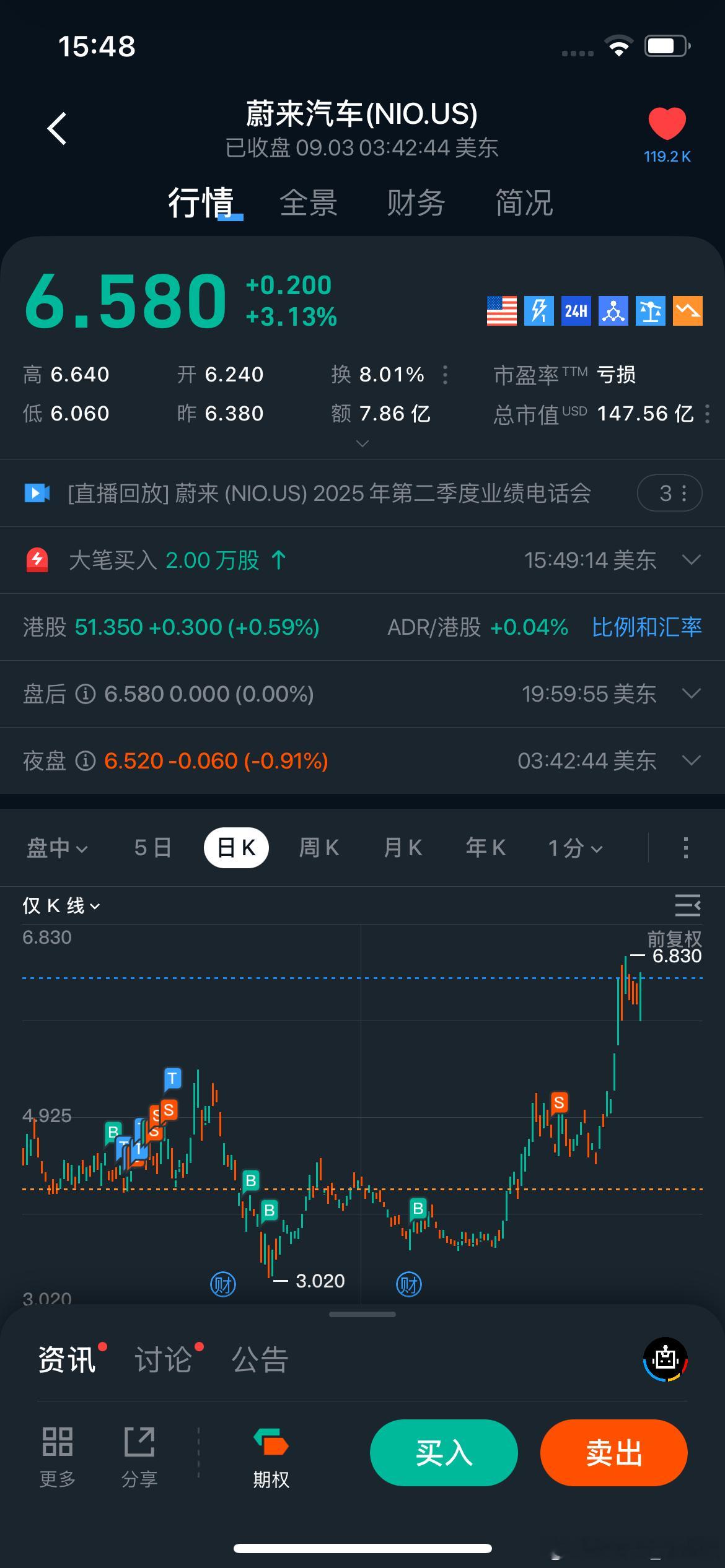Open the 简况 tab
This screenshot has width=725, height=1568.
pyautogui.click(x=524, y=203)
